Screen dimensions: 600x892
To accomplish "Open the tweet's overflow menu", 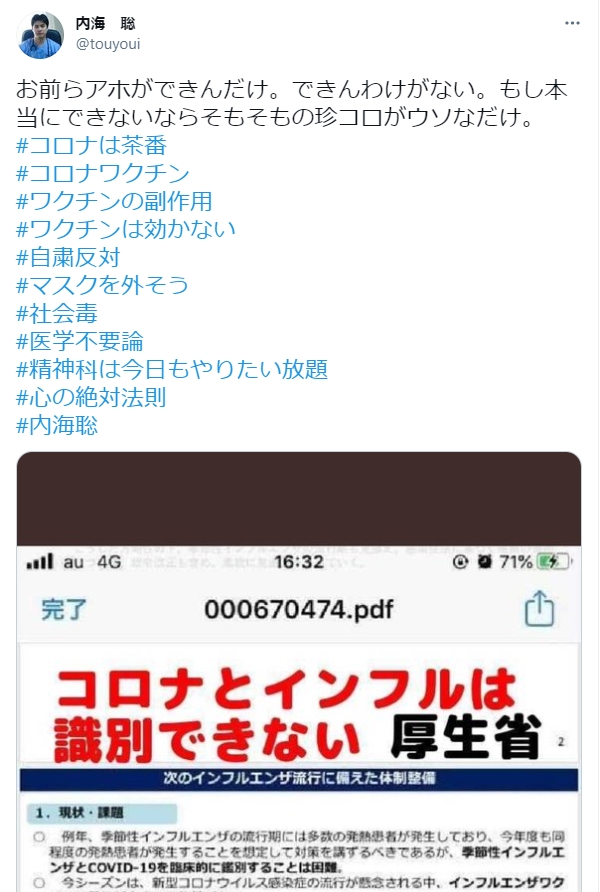I will pyautogui.click(x=571, y=22).
